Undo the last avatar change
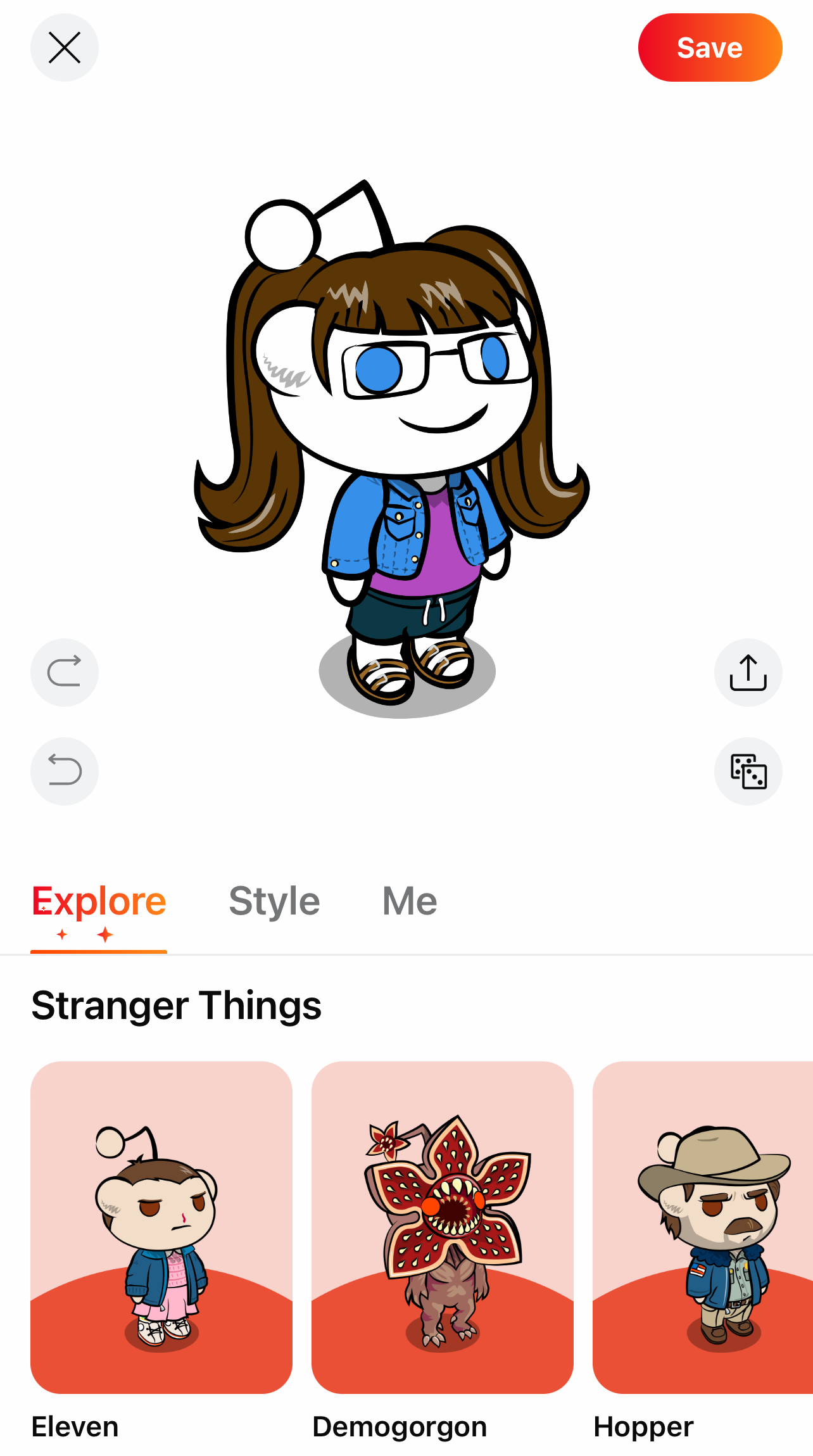 (64, 771)
